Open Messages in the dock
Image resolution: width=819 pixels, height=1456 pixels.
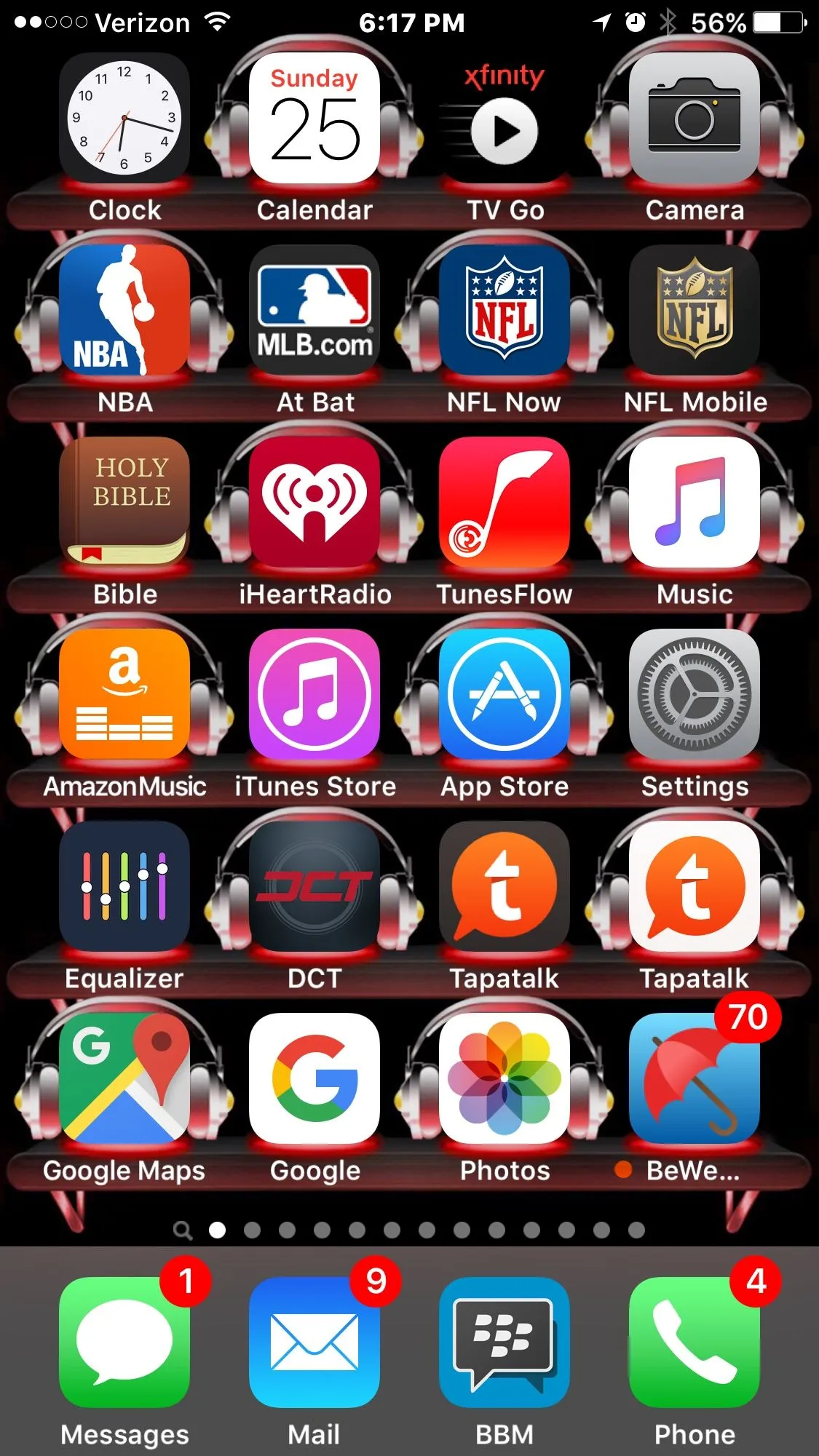tap(124, 1342)
